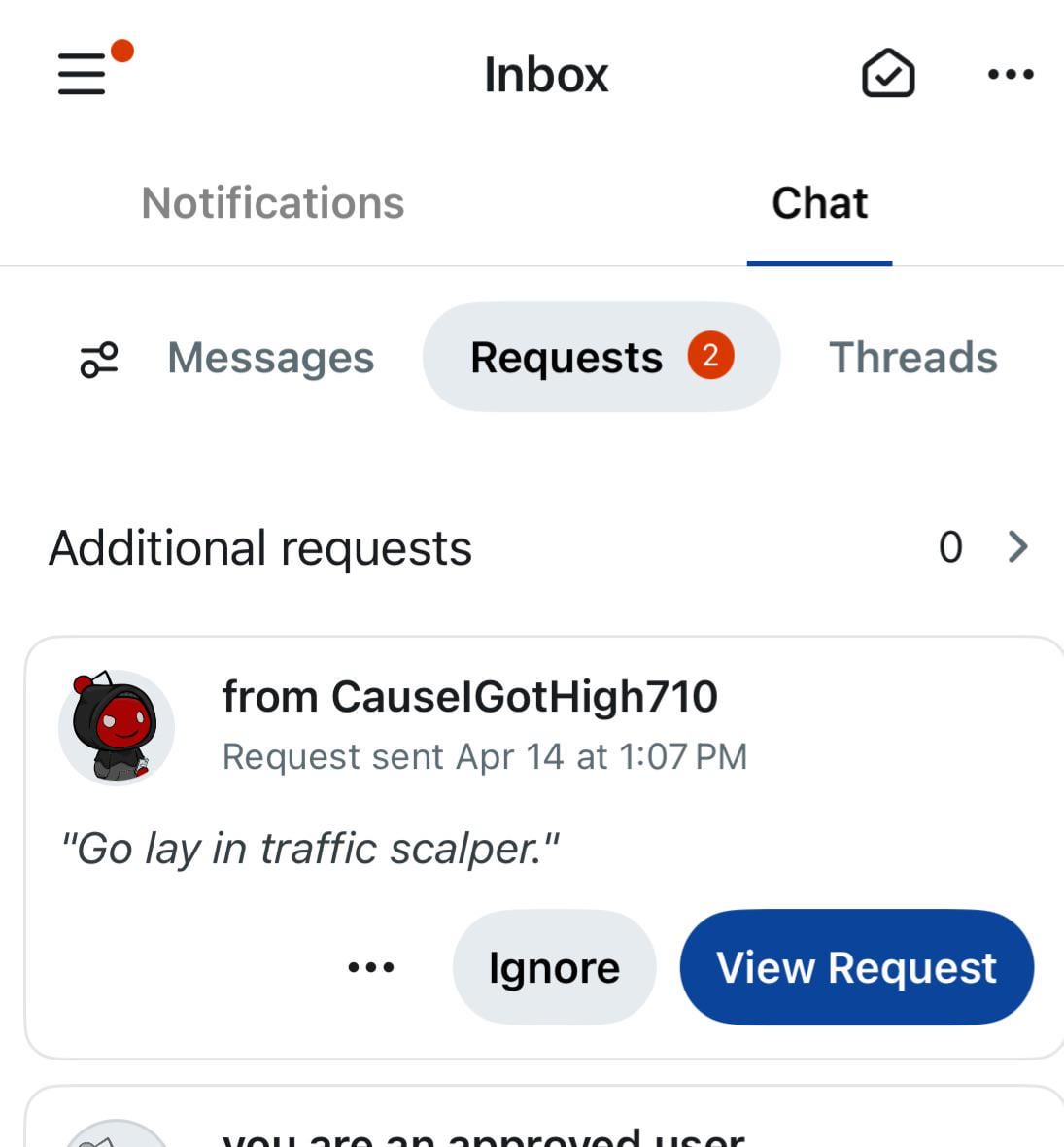Switch to the Notifications tab
This screenshot has width=1064, height=1147.
[273, 203]
